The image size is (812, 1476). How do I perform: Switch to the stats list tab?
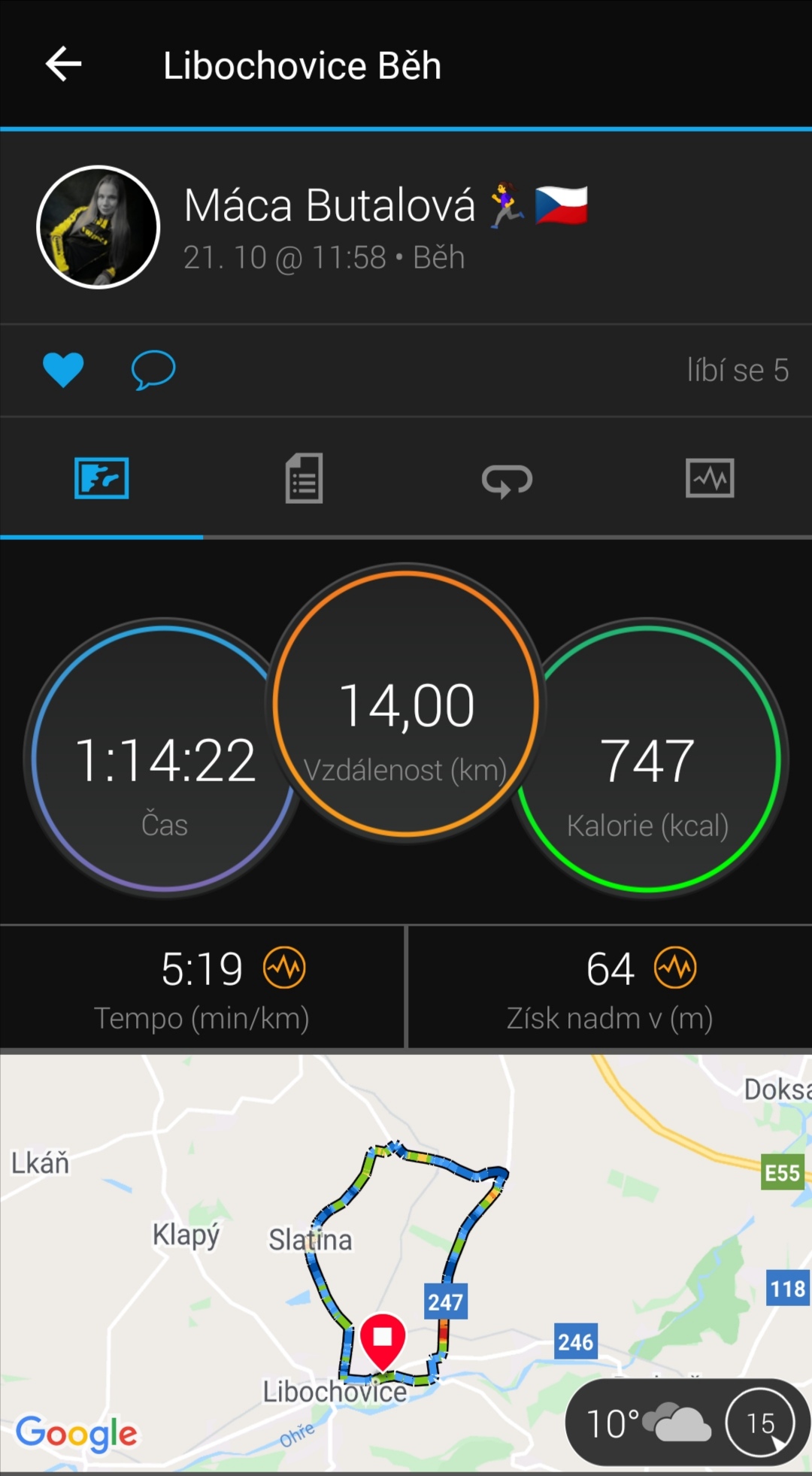click(304, 478)
